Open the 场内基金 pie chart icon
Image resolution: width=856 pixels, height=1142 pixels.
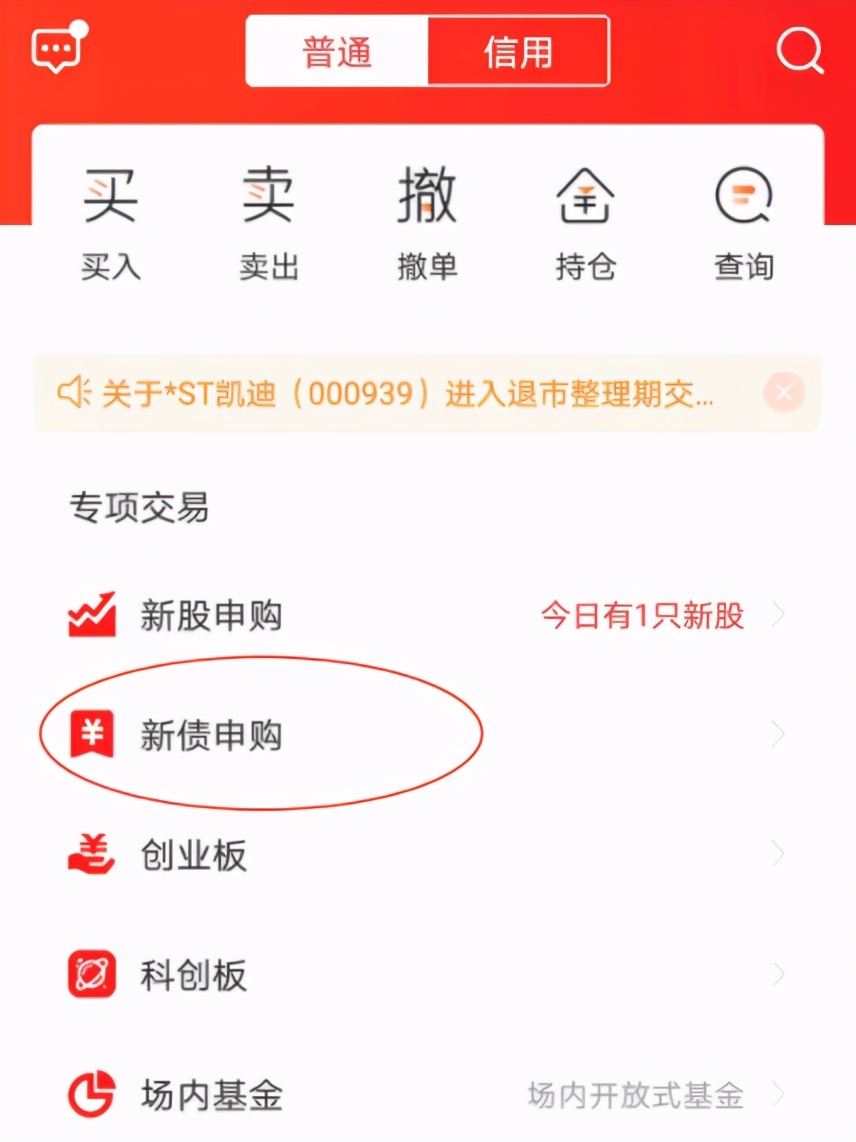90,1094
